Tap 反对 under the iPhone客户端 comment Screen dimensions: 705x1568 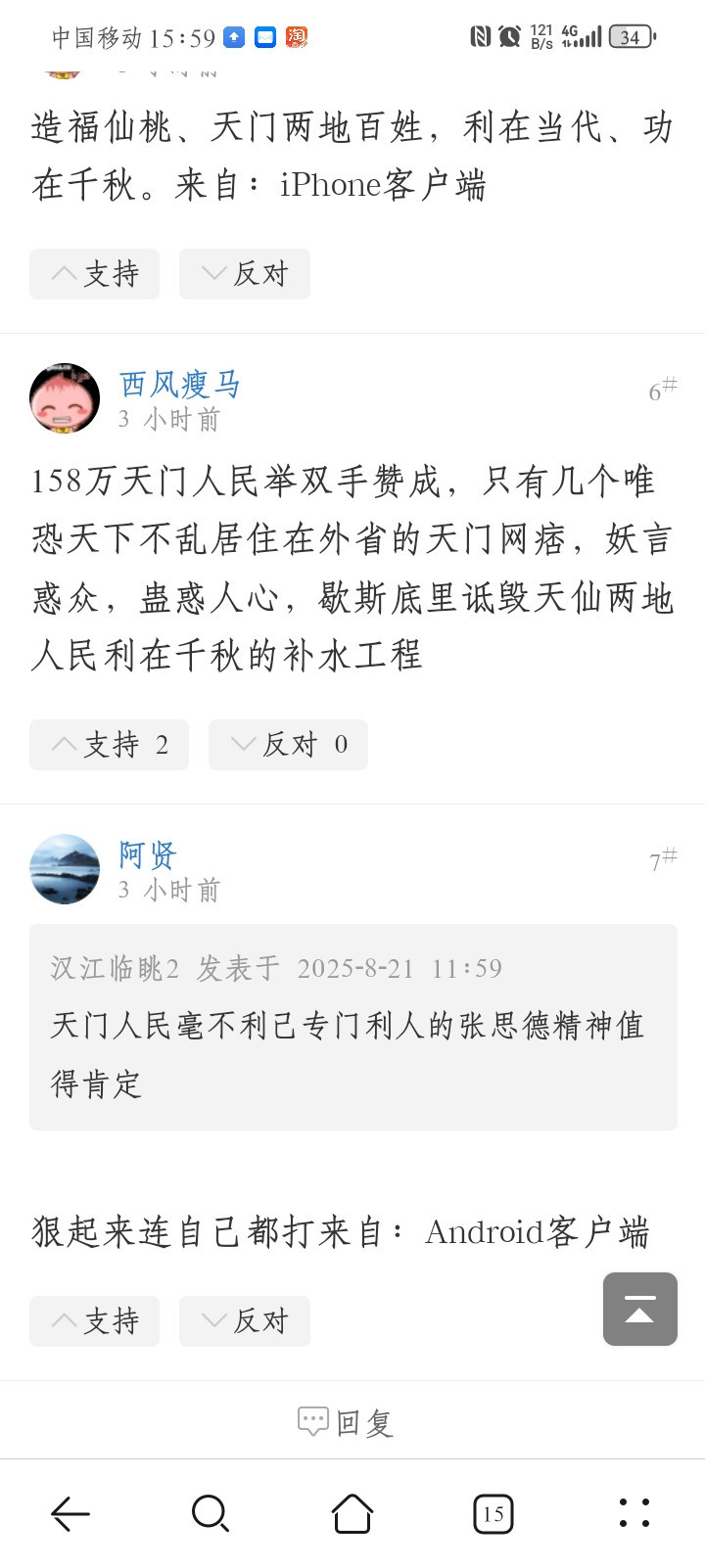tap(245, 274)
